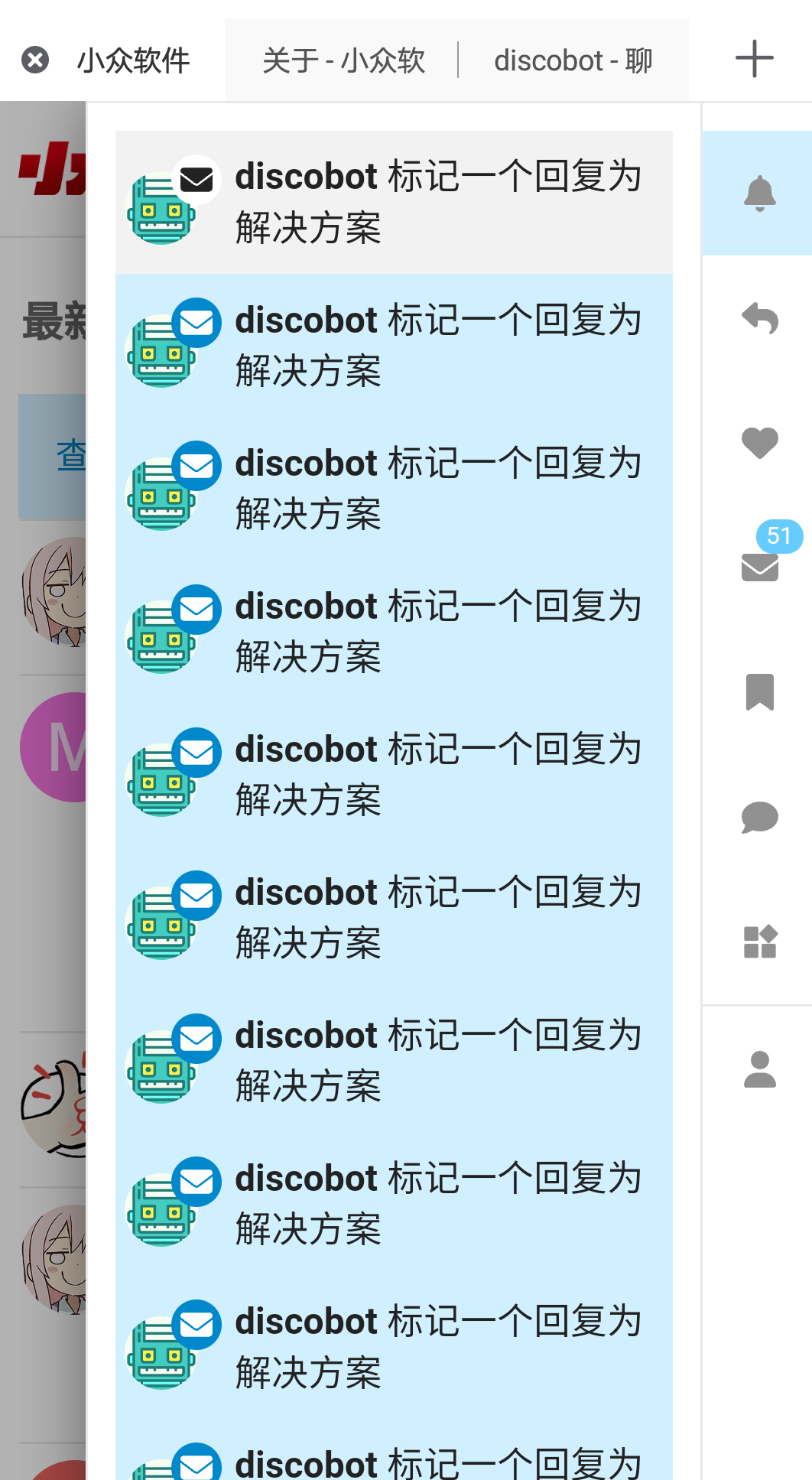Close the 小众软件 browser tab

(35, 60)
